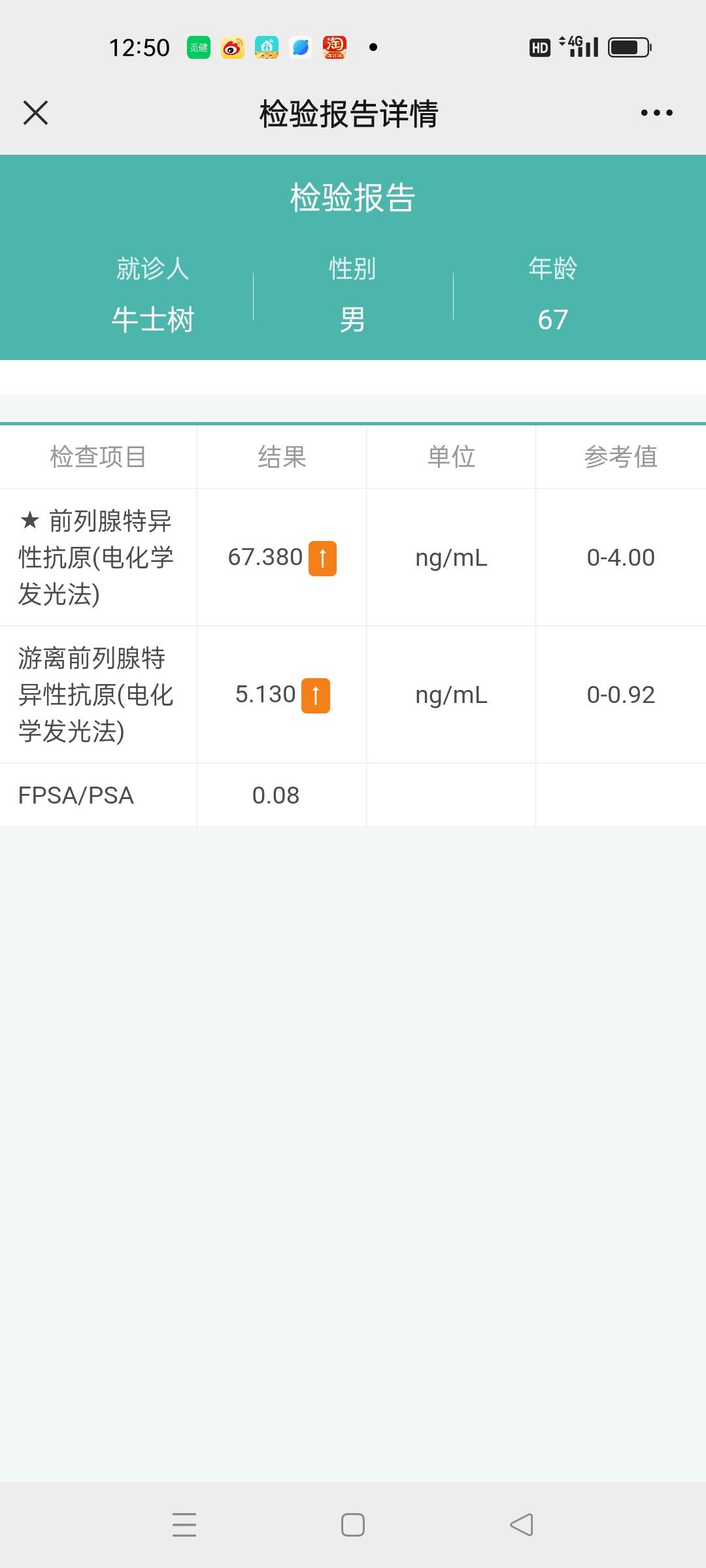Select the 检查项目 column header
The width and height of the screenshot is (706, 1568).
click(98, 457)
